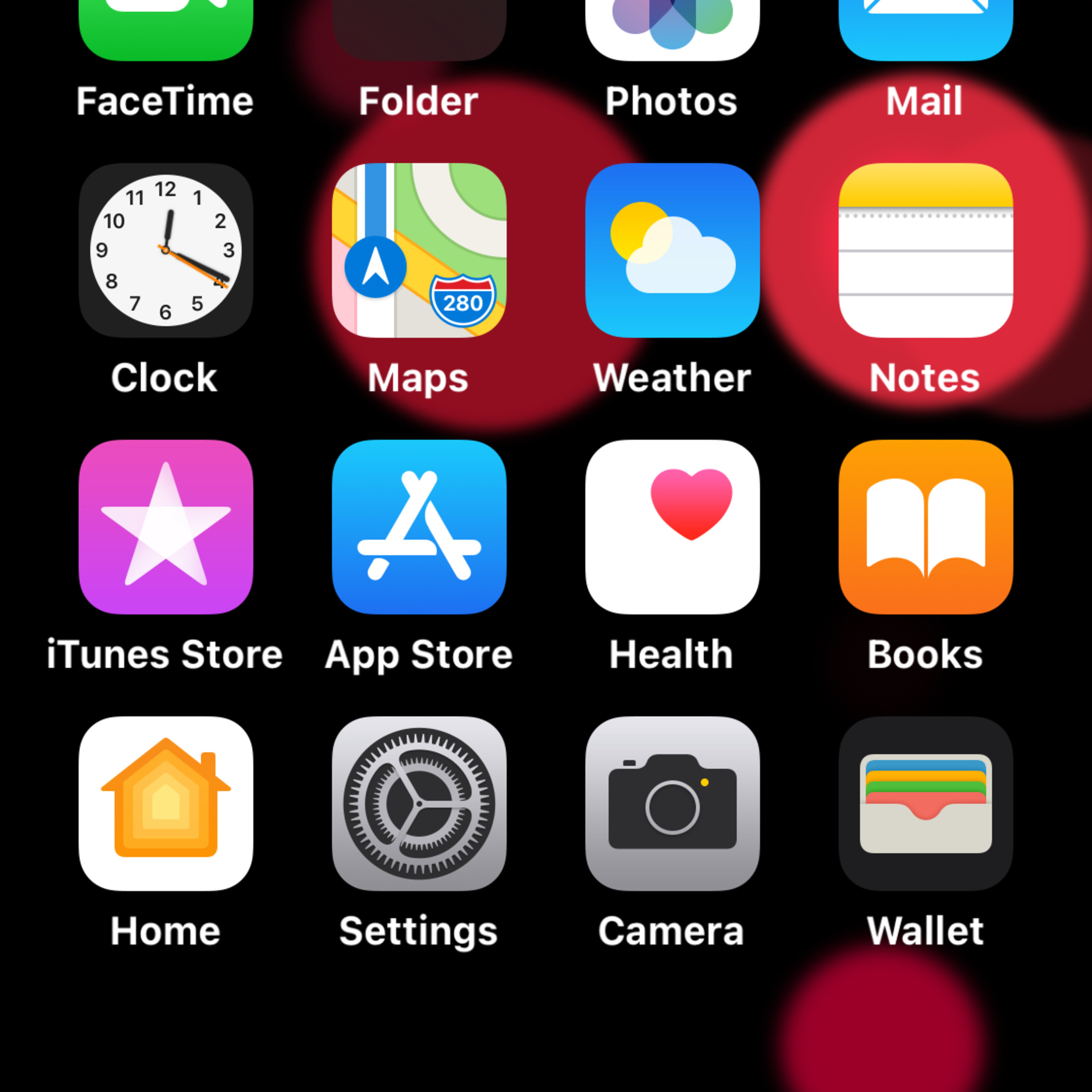Launch the Camera

tap(672, 803)
